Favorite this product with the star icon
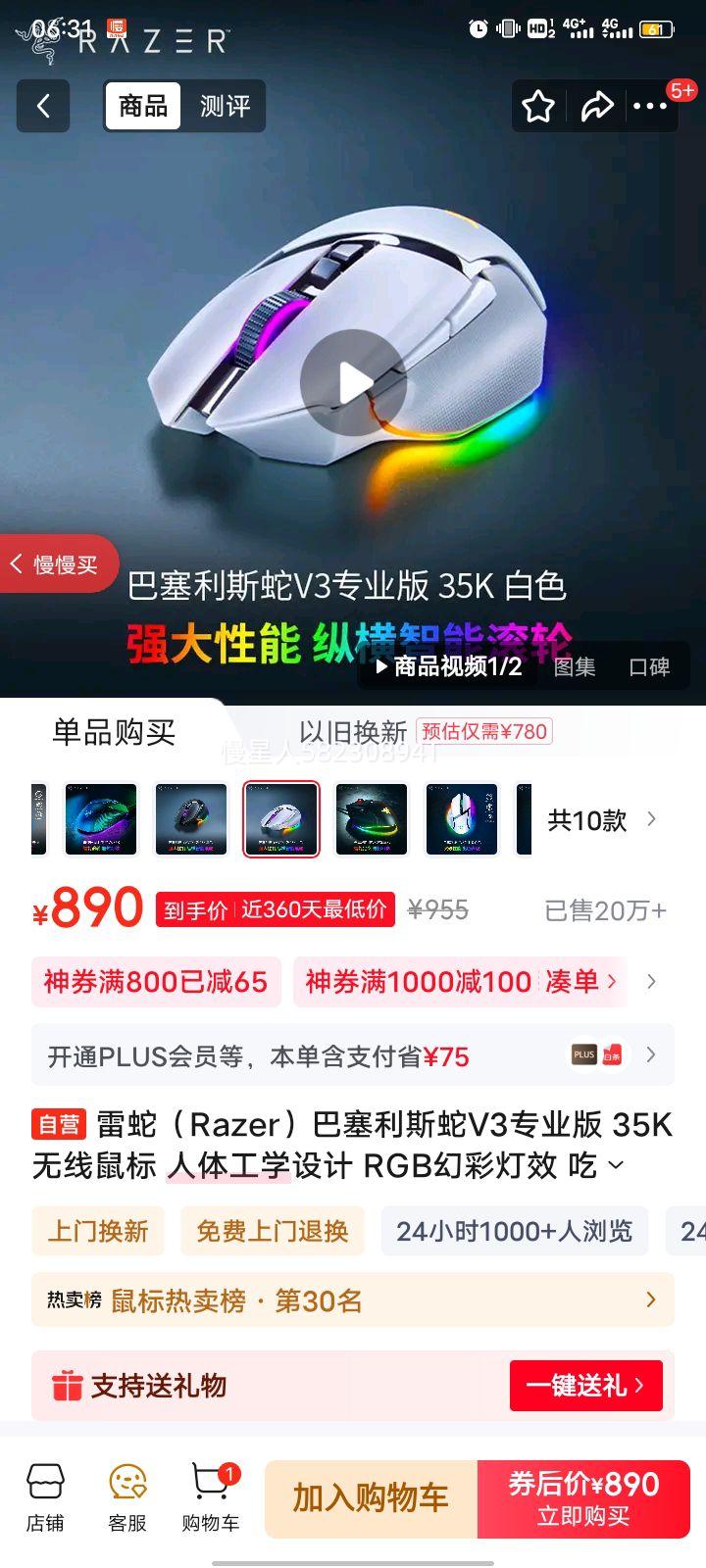Viewport: 706px width, 1568px height. click(x=537, y=105)
